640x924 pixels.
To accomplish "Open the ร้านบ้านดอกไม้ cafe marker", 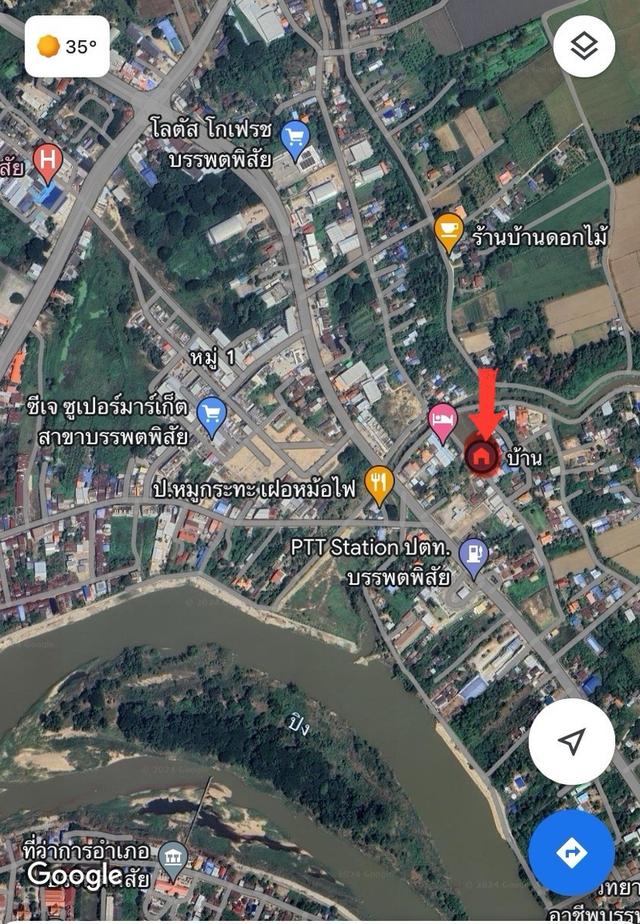I will (449, 230).
